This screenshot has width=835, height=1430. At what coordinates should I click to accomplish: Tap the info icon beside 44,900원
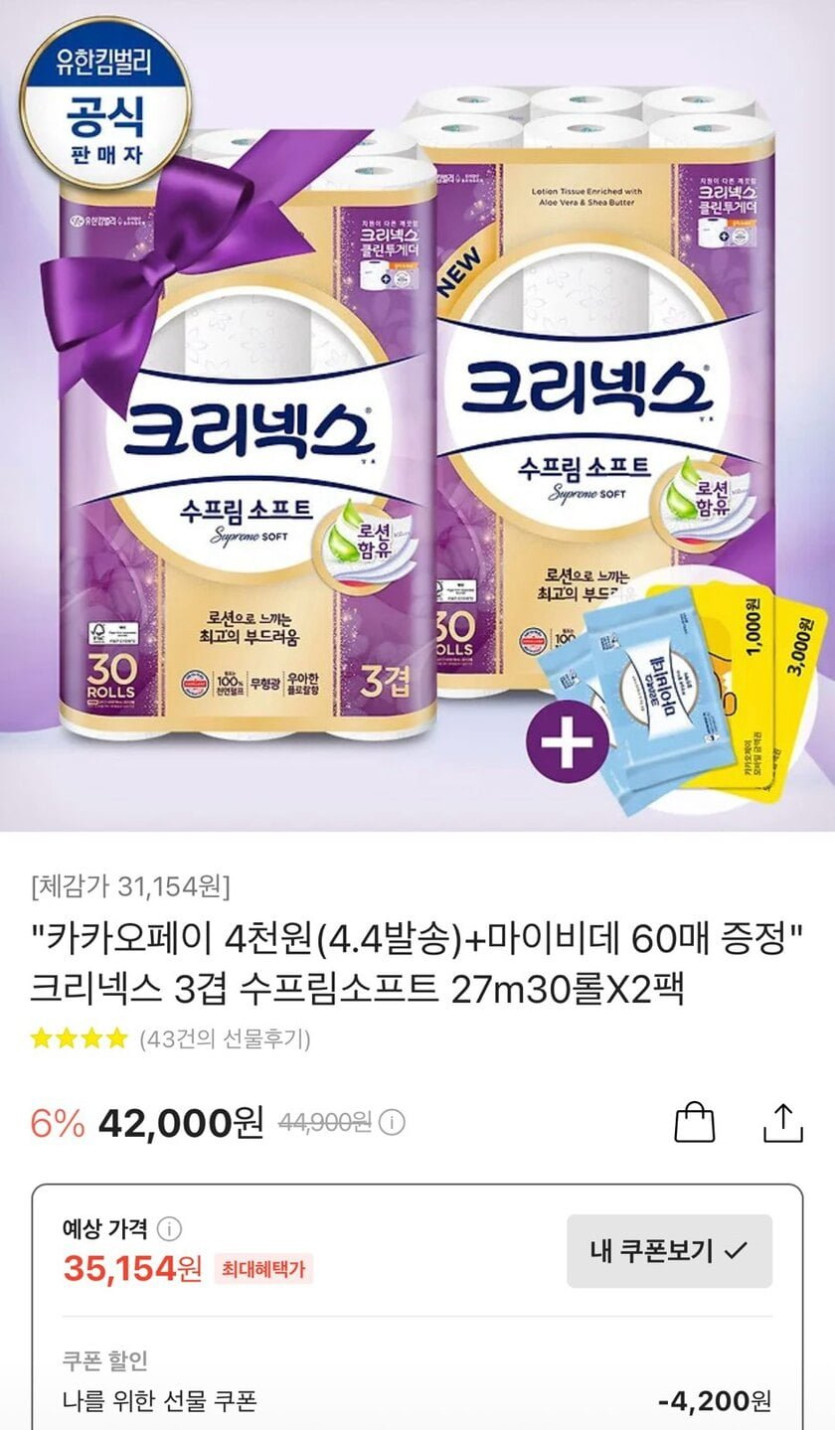pyautogui.click(x=393, y=1123)
